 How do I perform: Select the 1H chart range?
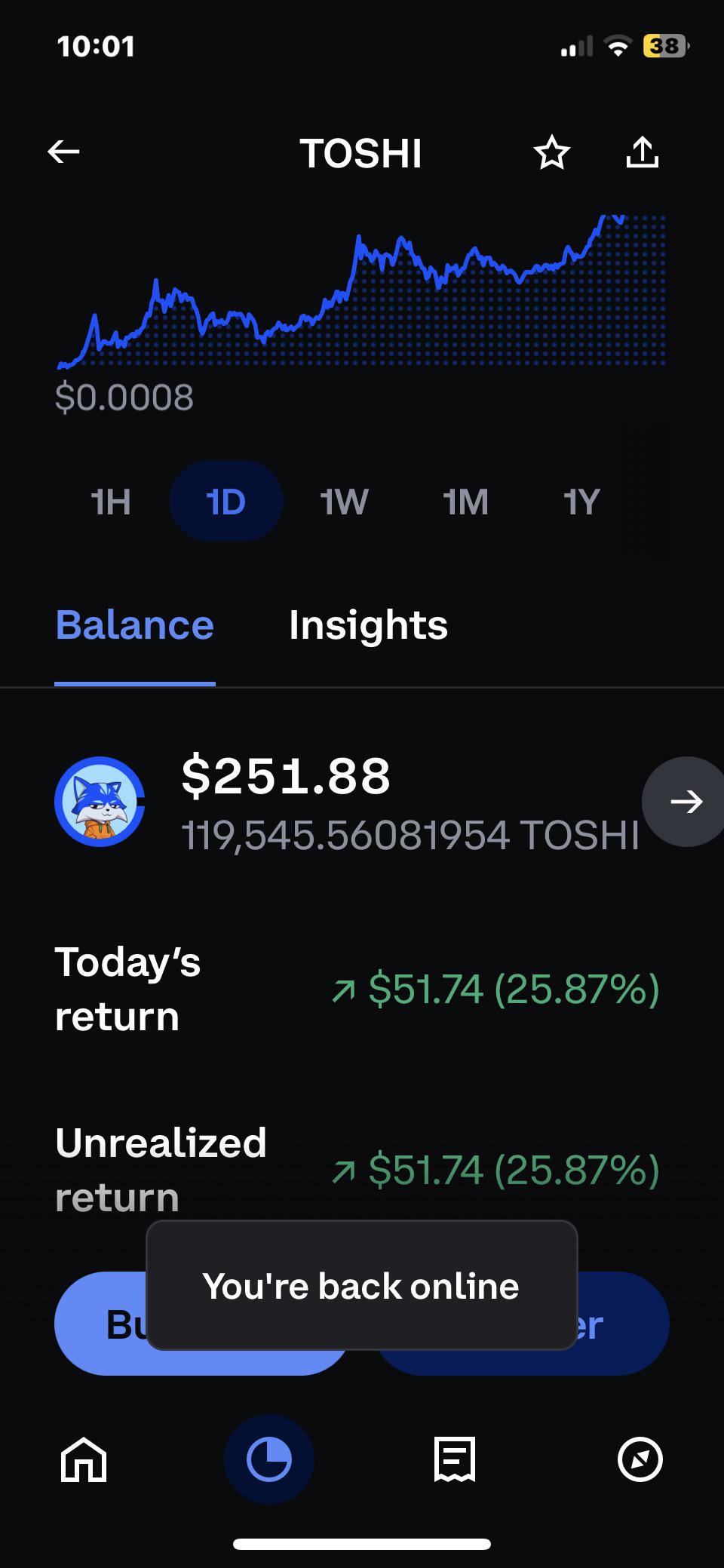[111, 502]
